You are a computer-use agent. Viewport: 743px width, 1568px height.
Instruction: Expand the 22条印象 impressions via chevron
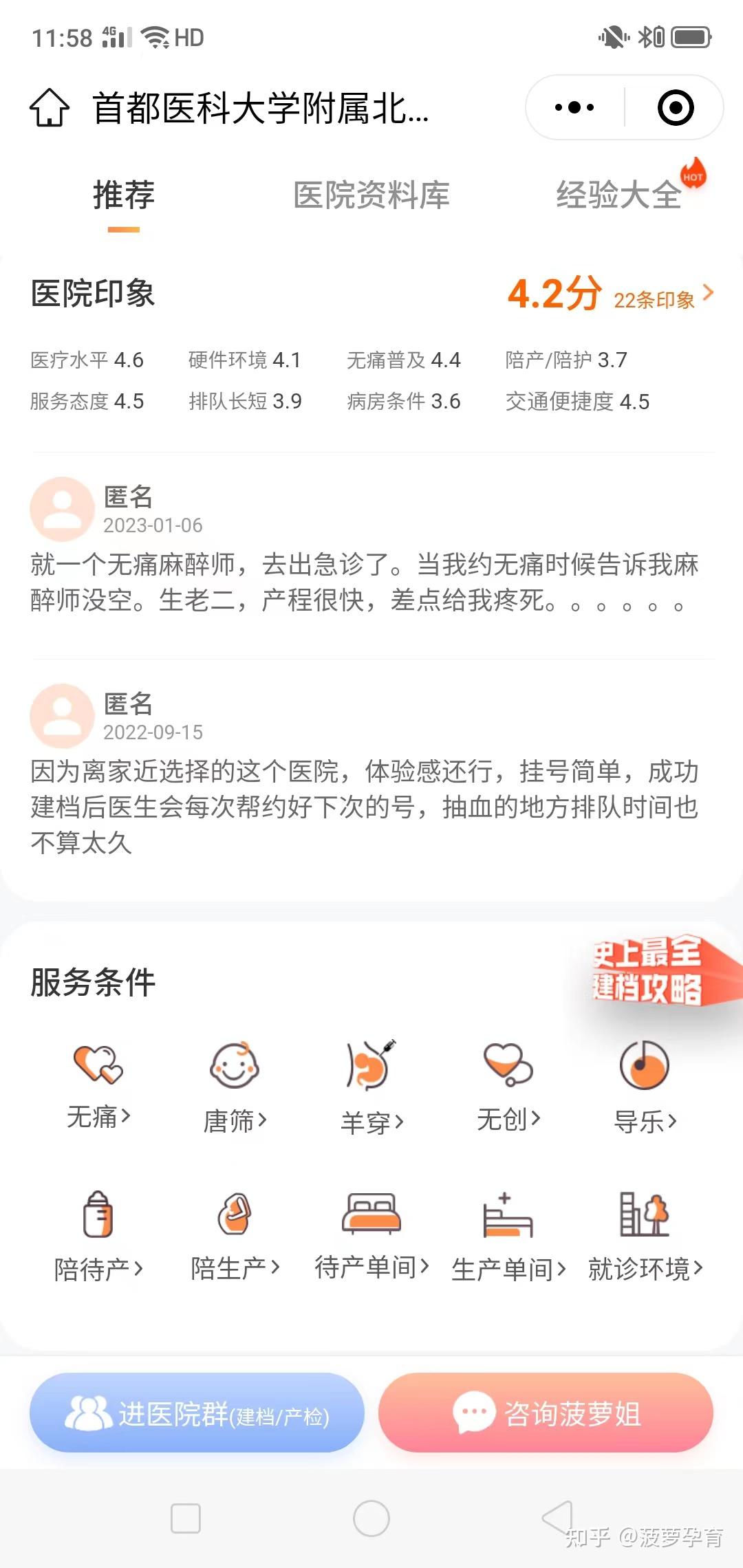pyautogui.click(x=710, y=294)
